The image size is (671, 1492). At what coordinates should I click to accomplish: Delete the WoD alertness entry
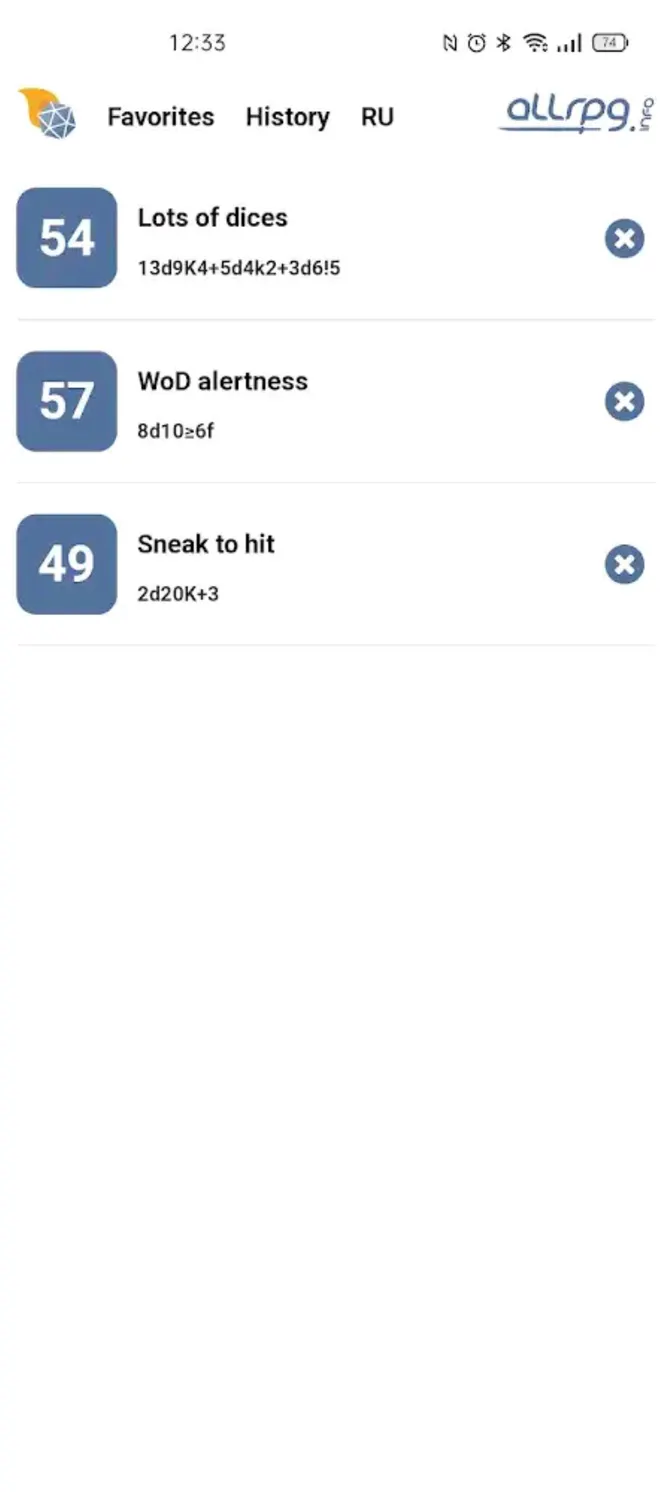point(624,402)
